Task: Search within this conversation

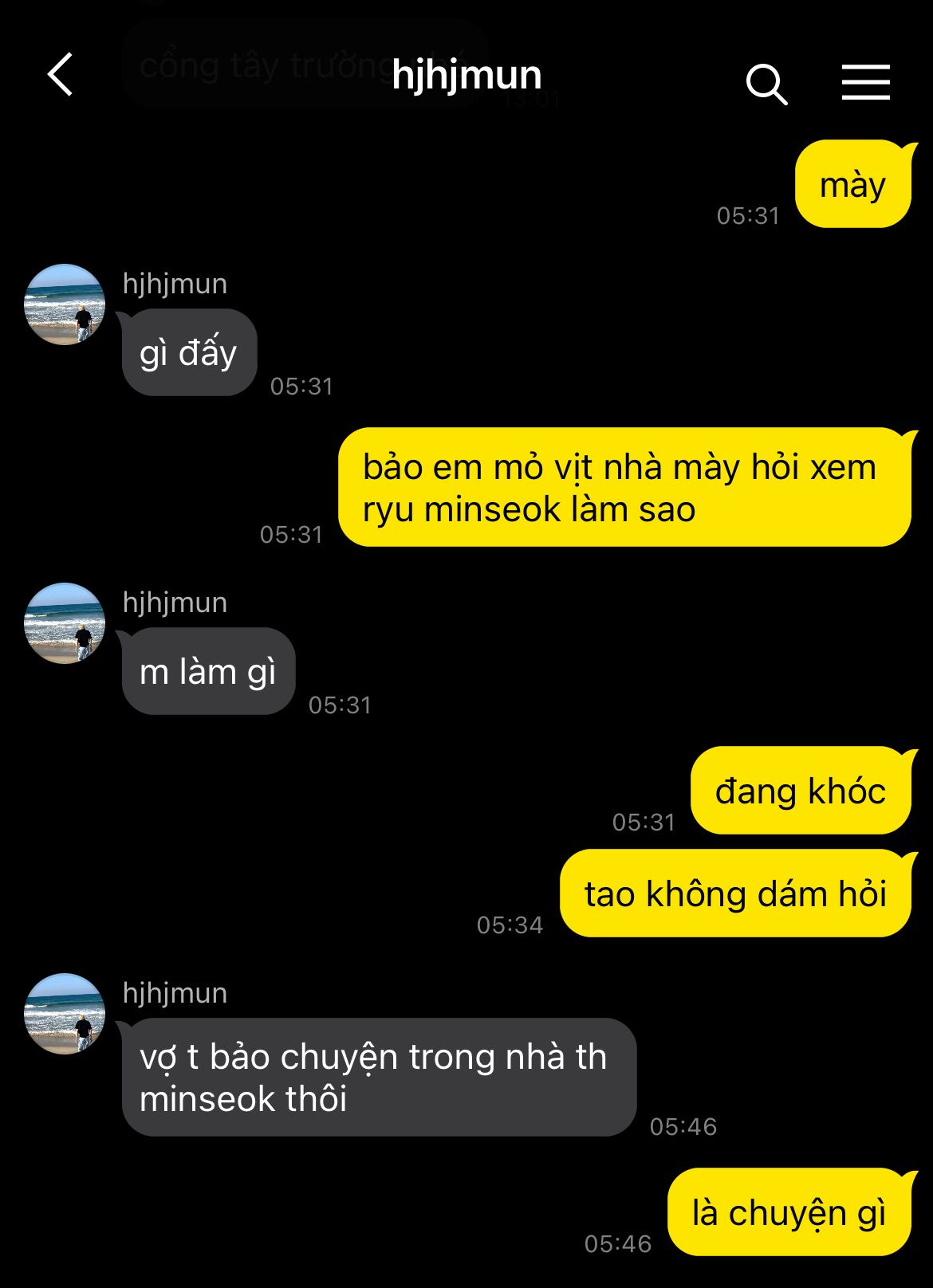Action: [766, 84]
